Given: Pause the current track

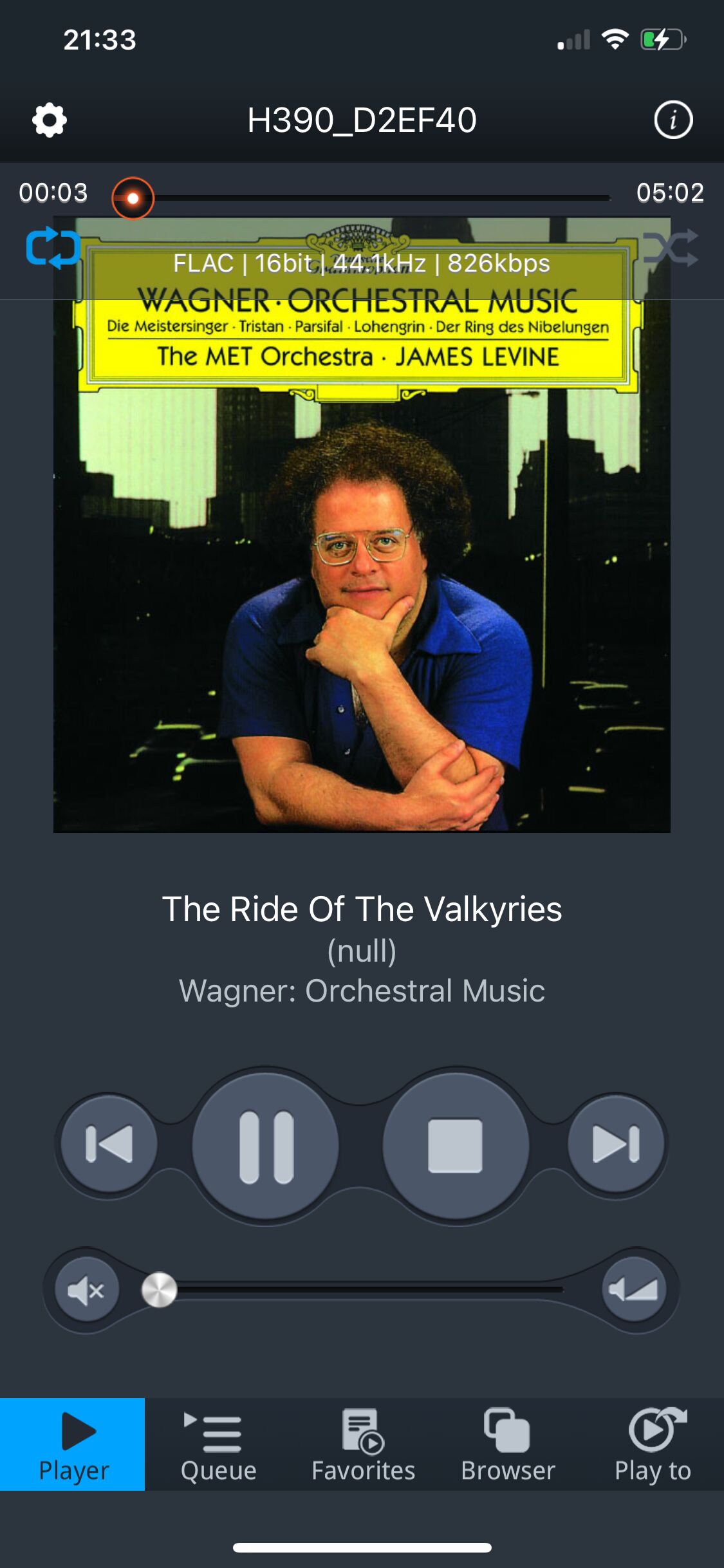Looking at the screenshot, I should pyautogui.click(x=266, y=1146).
